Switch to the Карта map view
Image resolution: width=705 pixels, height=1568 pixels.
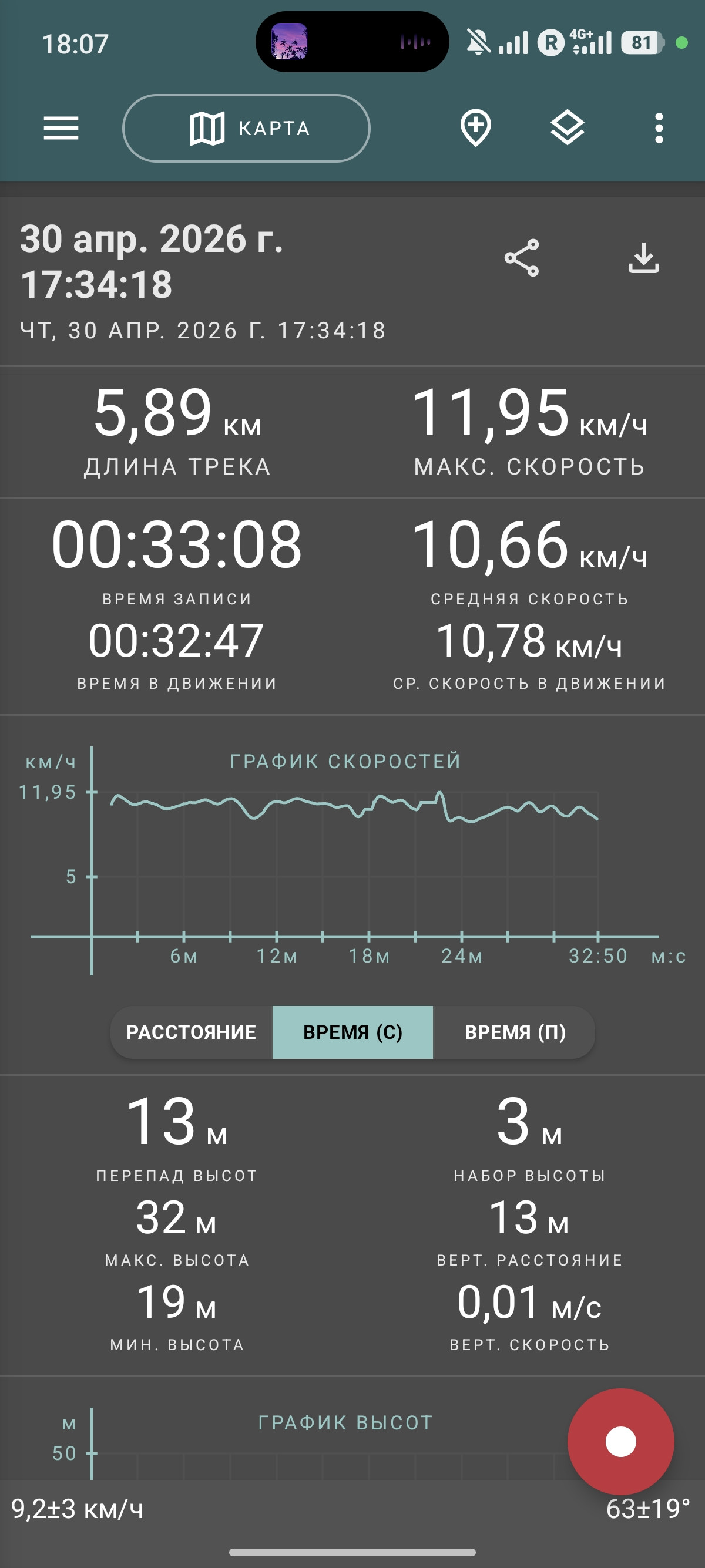point(247,129)
